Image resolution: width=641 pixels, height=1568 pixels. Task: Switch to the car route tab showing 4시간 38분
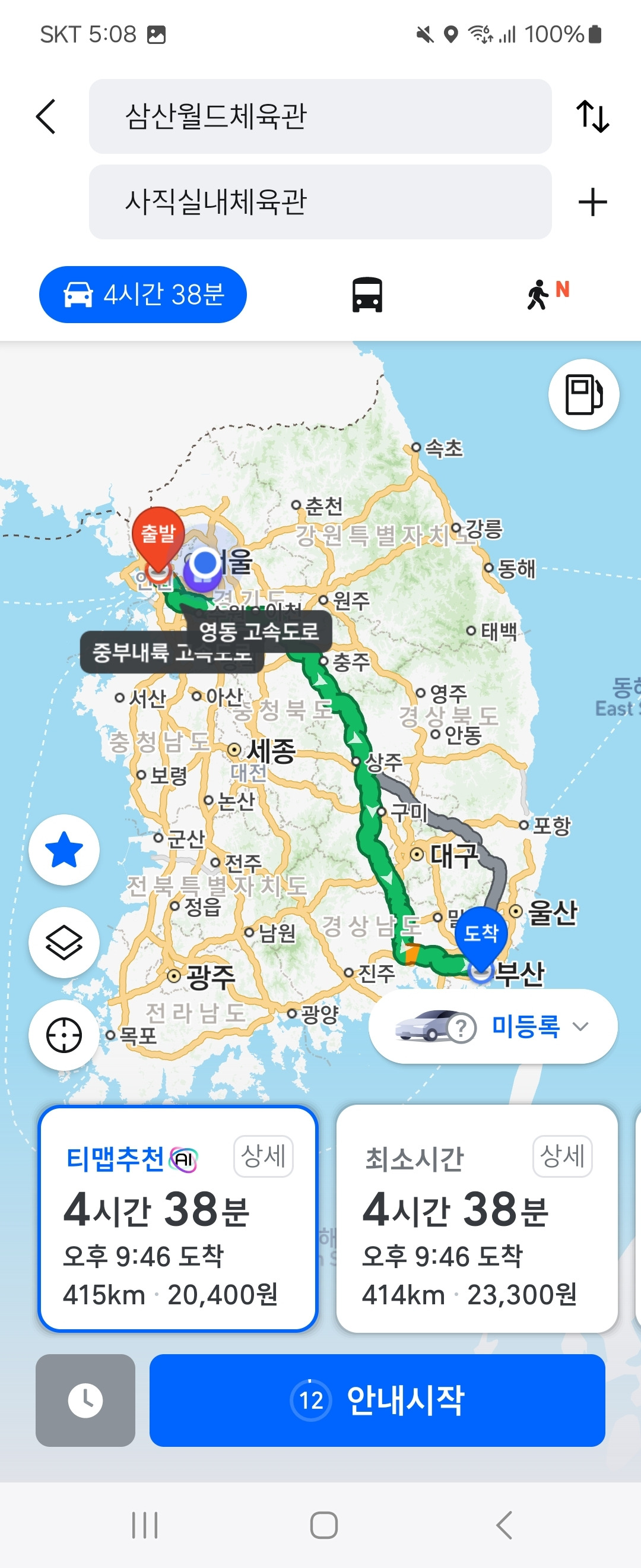pyautogui.click(x=142, y=294)
